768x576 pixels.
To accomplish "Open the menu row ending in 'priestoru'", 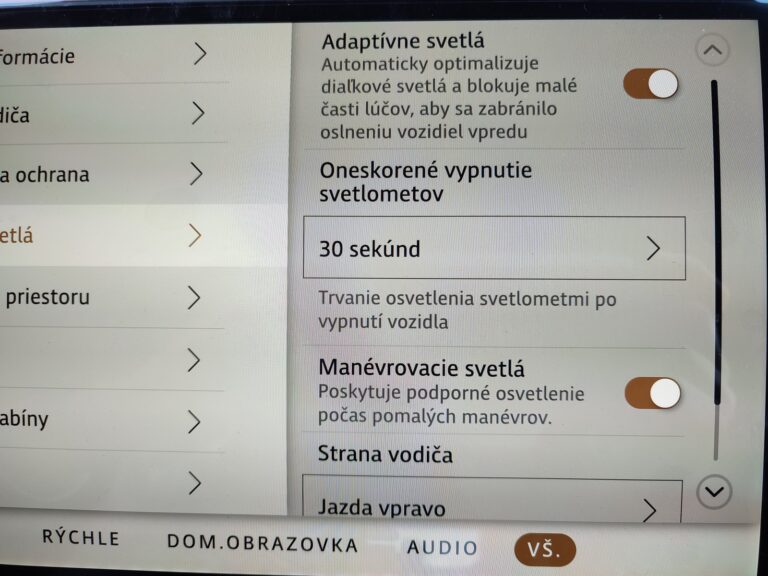I will pyautogui.click(x=110, y=297).
